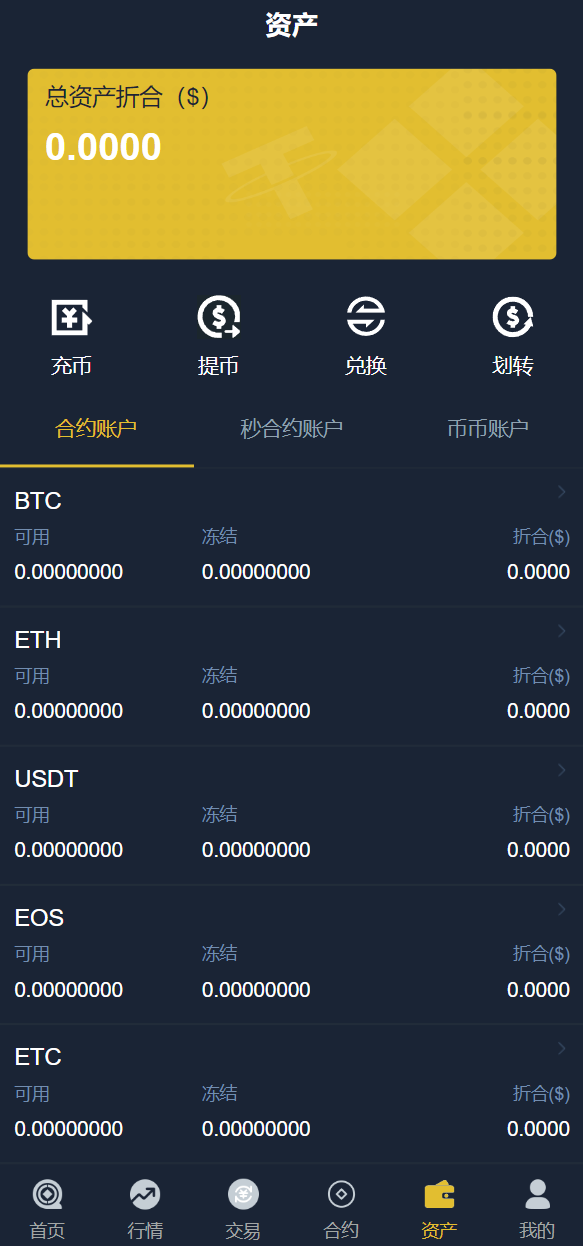View the USDT asset row
583x1246 pixels.
(291, 815)
